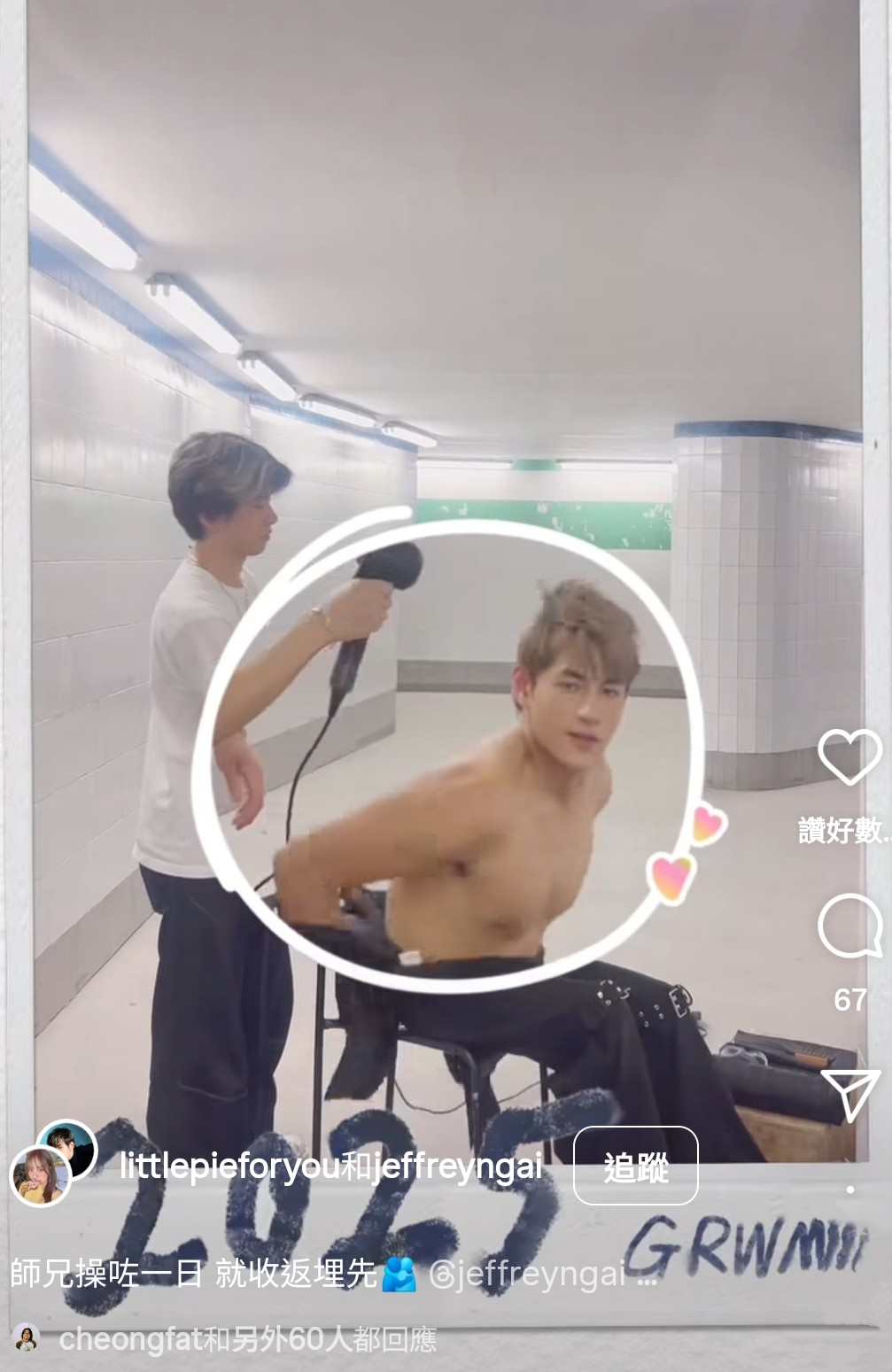This screenshot has height=1372, width=892.
Task: Open the more options dots below share
Action: tap(850, 1190)
